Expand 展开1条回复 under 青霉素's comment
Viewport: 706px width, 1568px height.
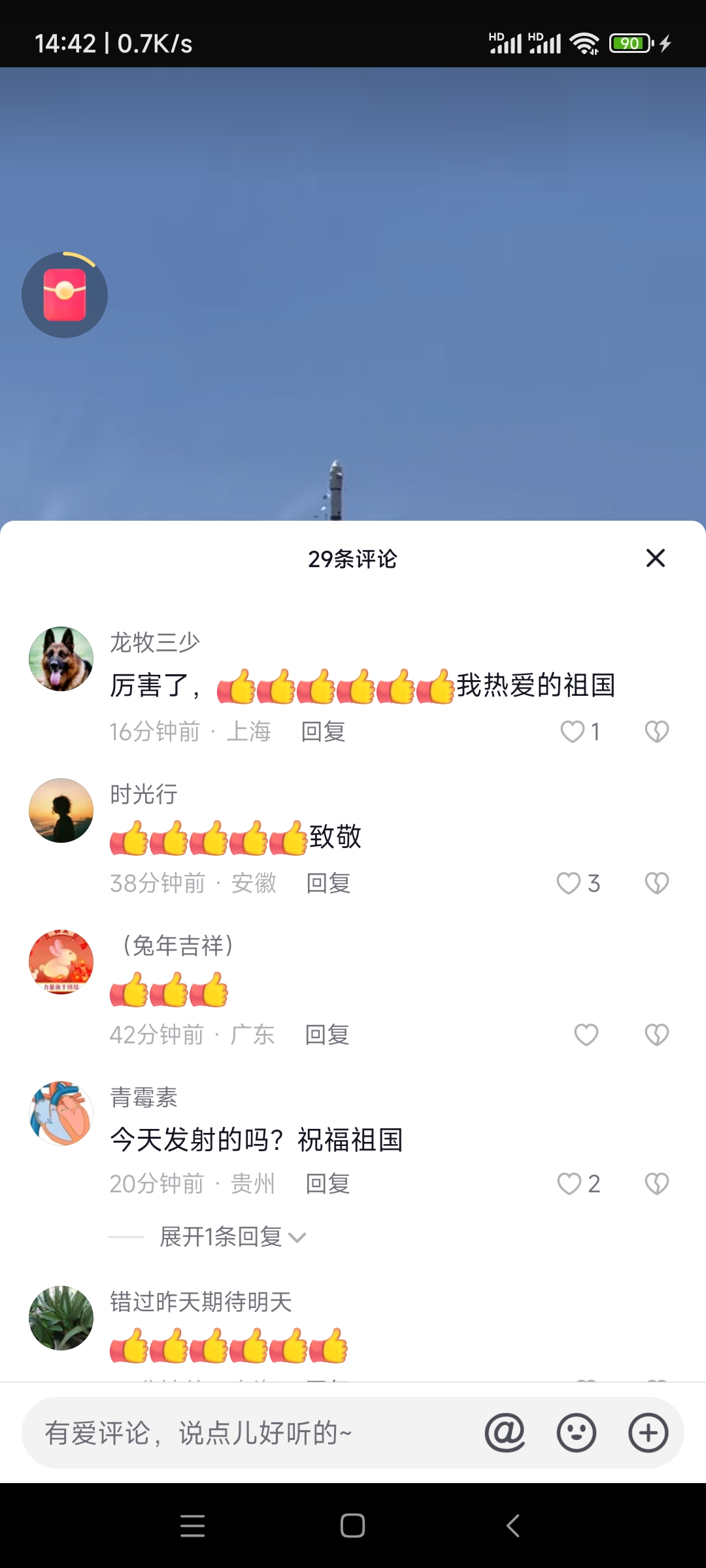pos(232,1237)
